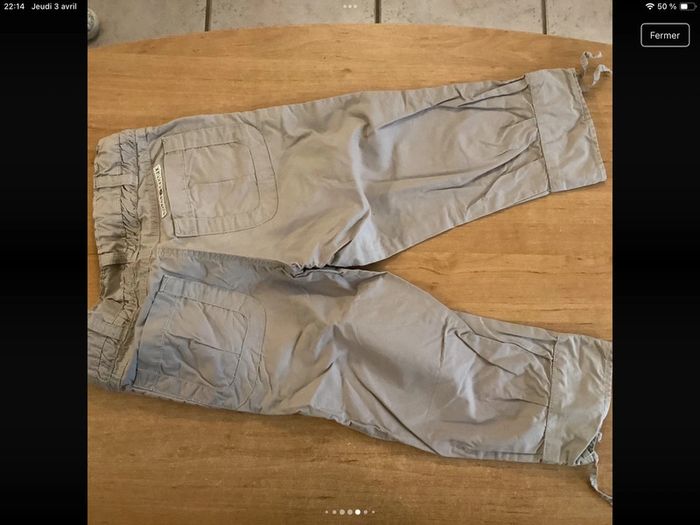Tap the photo page indicator dots
700x525 pixels.
(x=350, y=512)
